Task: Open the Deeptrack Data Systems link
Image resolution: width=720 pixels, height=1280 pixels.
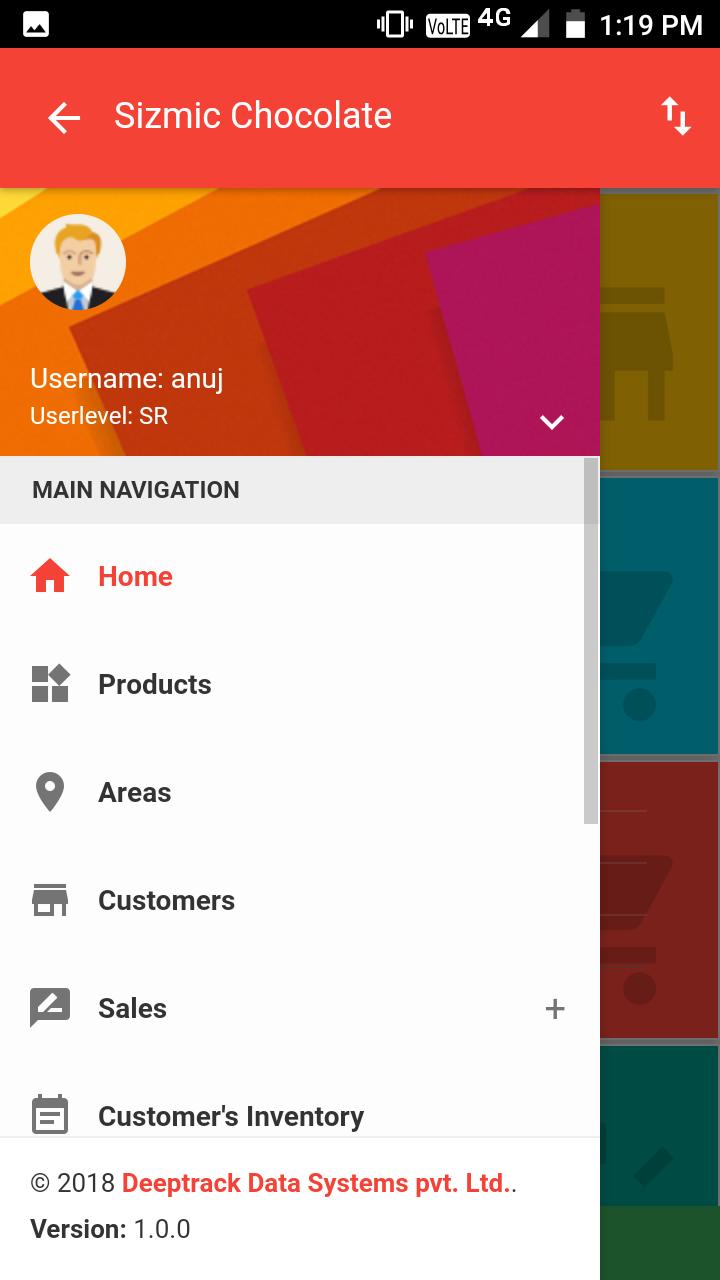Action: coord(316,1183)
